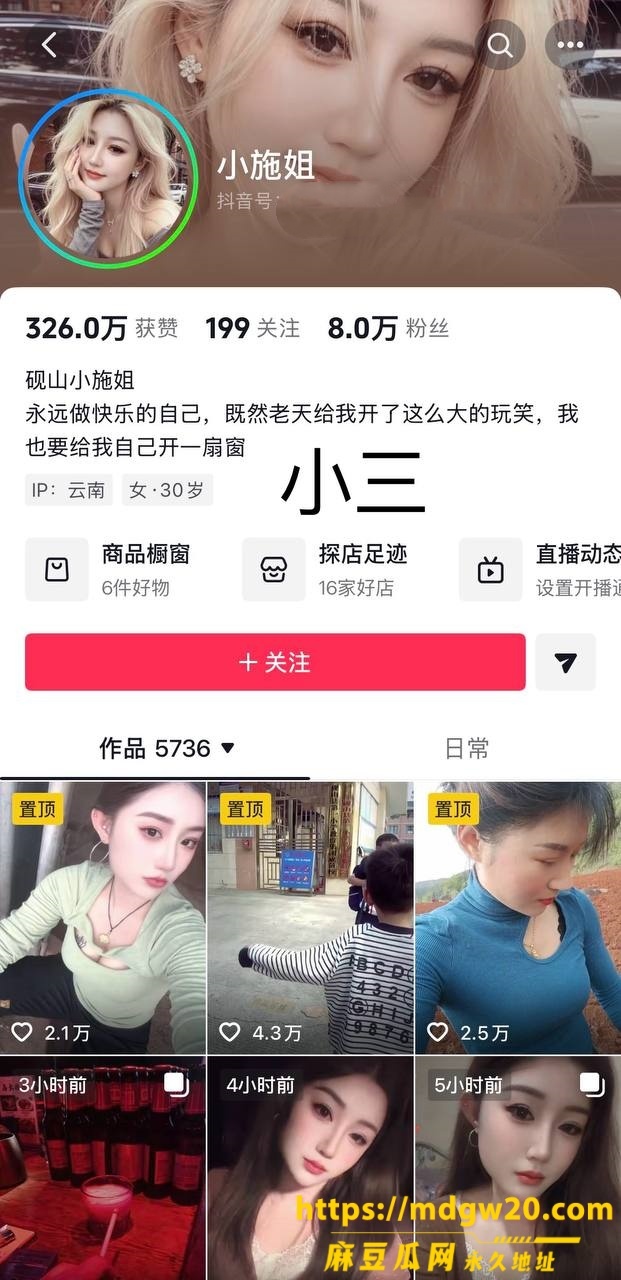Open search on this profile
This screenshot has width=621, height=1280.
pyautogui.click(x=500, y=45)
